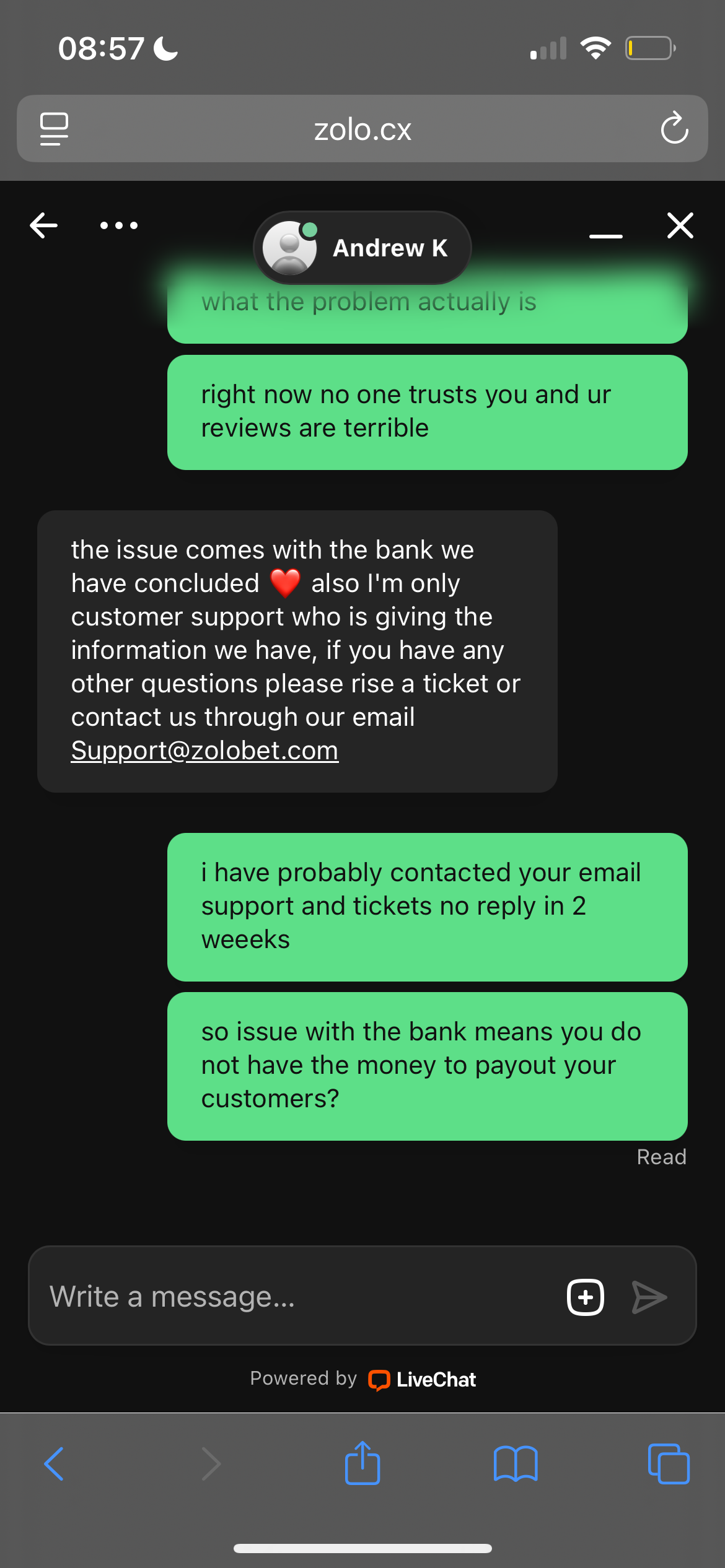The height and width of the screenshot is (1568, 725).
Task: Open Safari bookmarks
Action: [516, 1464]
